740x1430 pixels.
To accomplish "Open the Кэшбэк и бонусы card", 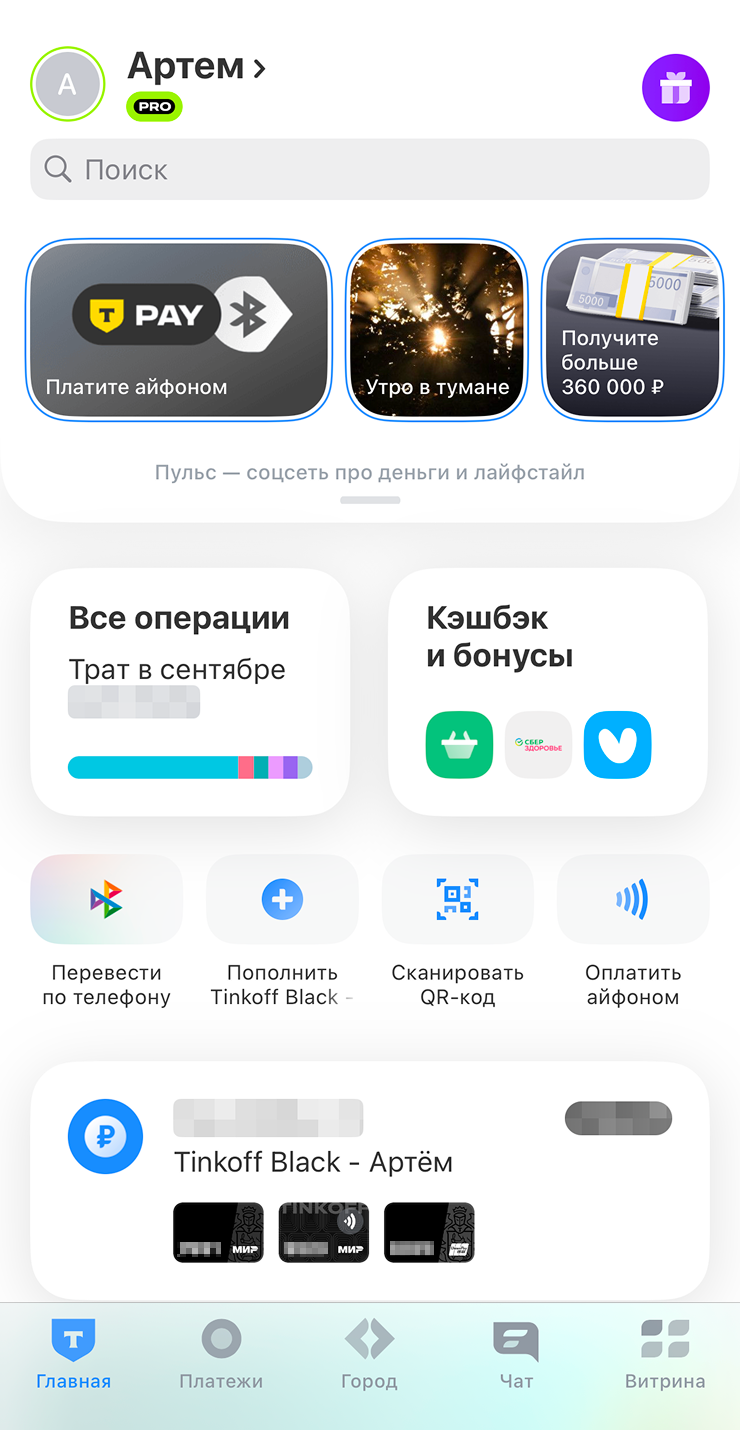I will (548, 692).
